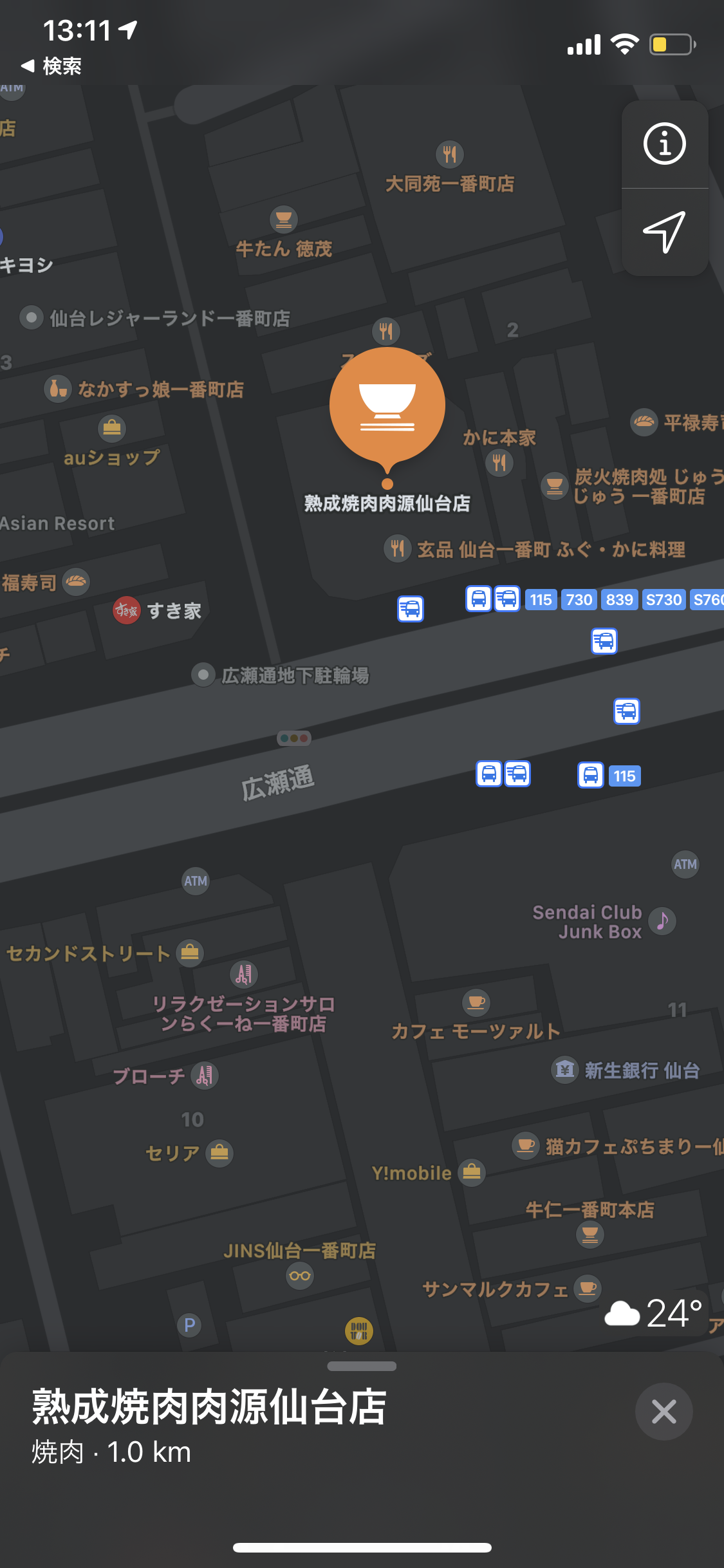Select カフェ モーツァルト cafe marker

point(476,1002)
